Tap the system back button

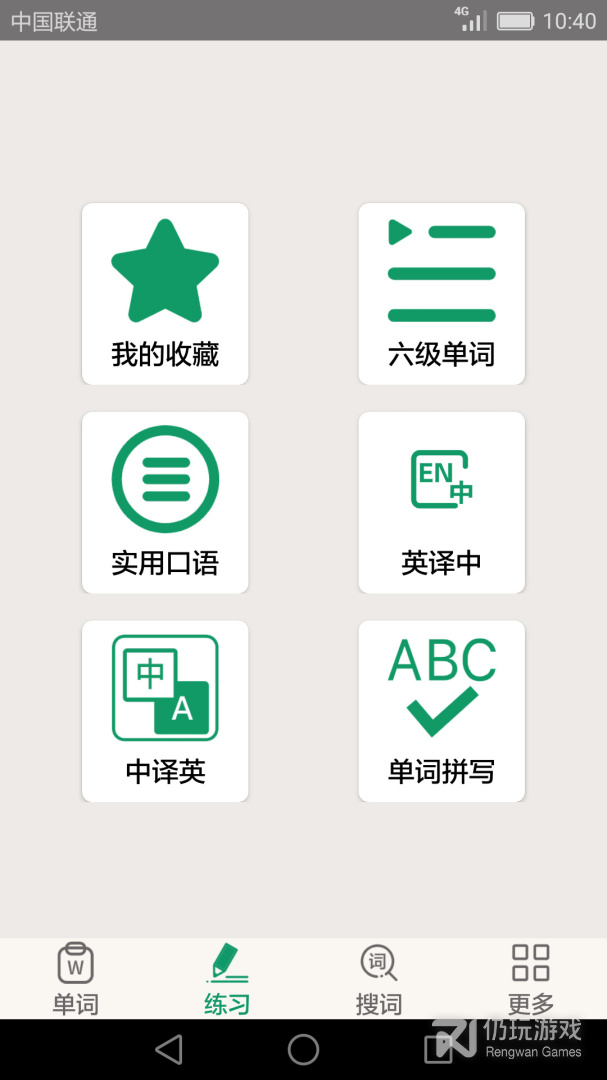coord(169,1050)
